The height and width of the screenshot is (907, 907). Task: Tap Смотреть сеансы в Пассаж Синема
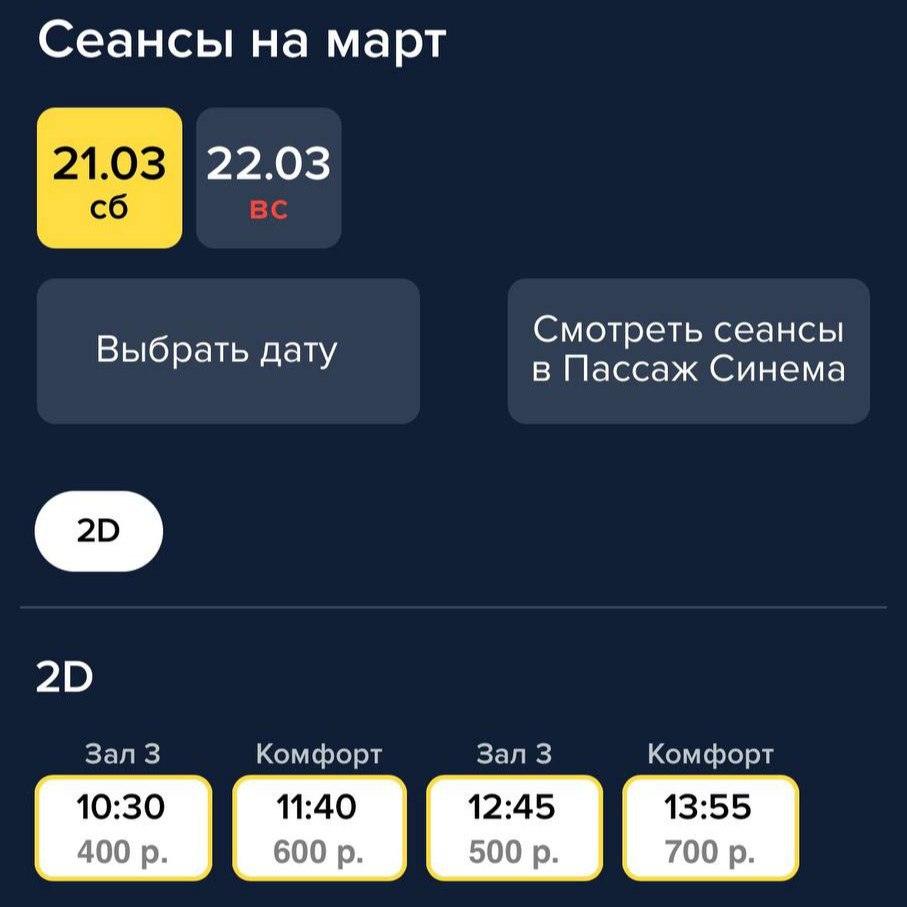pyautogui.click(x=688, y=351)
